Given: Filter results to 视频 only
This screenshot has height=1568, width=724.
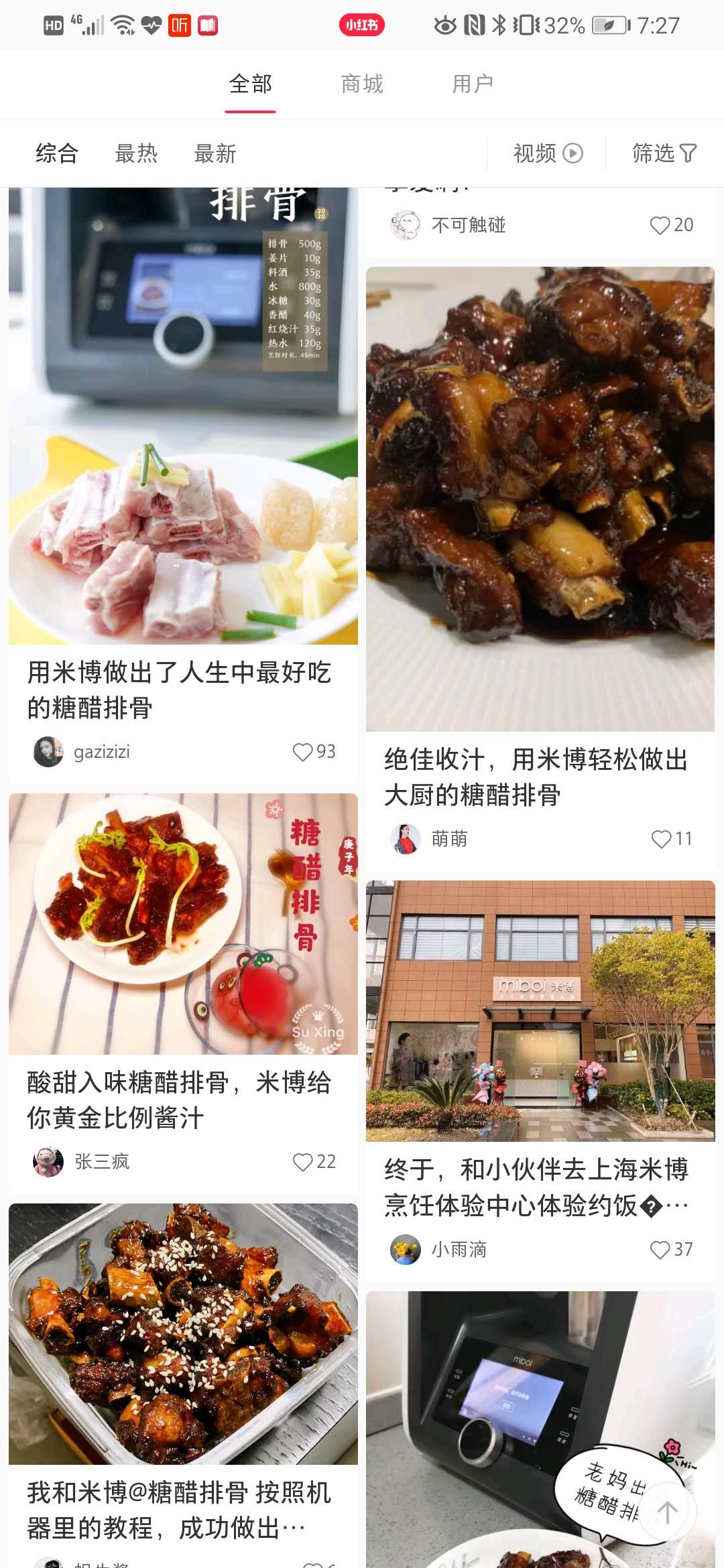Looking at the screenshot, I should pyautogui.click(x=547, y=154).
